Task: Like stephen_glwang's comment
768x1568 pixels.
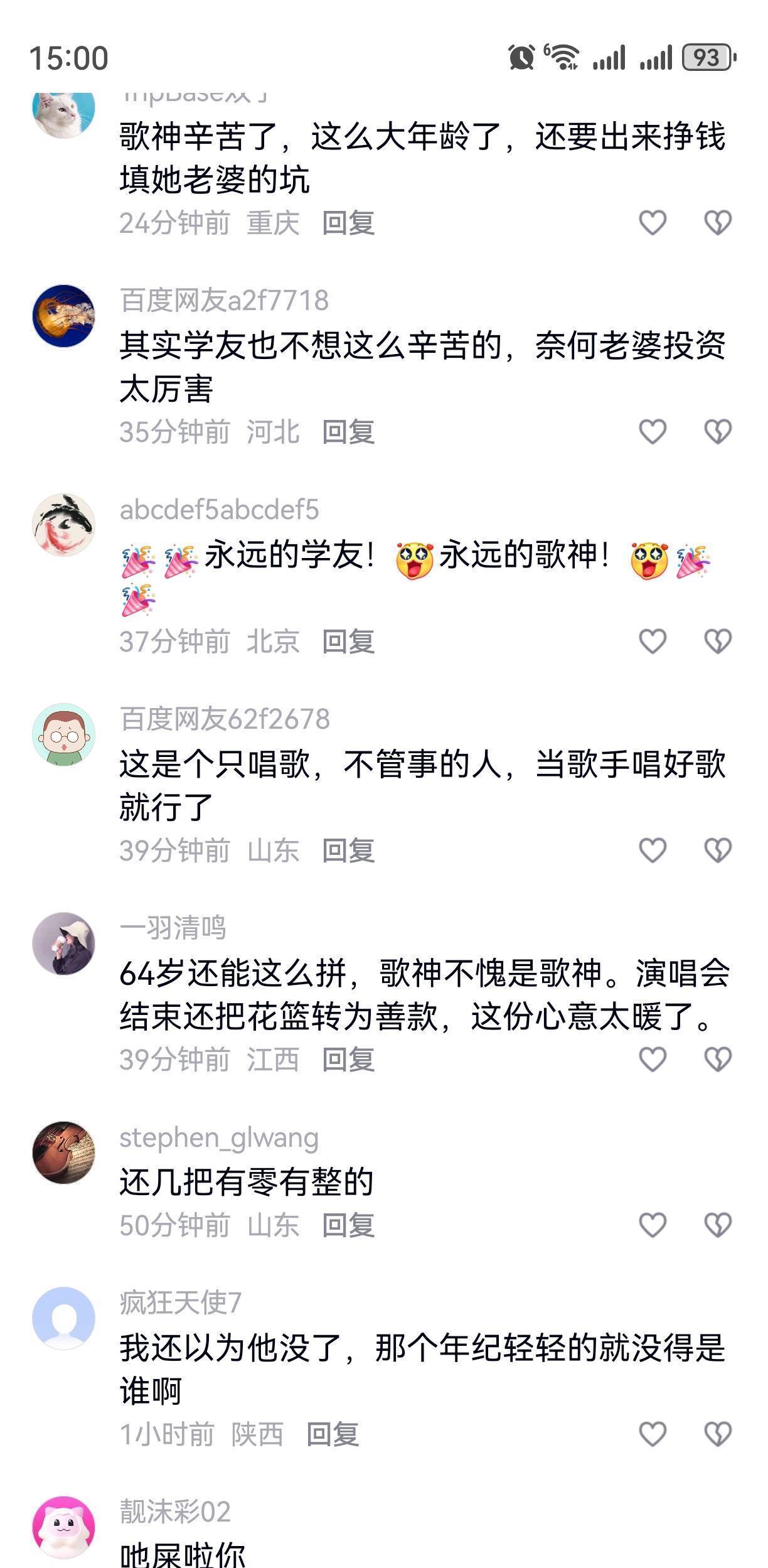Action: [653, 1225]
